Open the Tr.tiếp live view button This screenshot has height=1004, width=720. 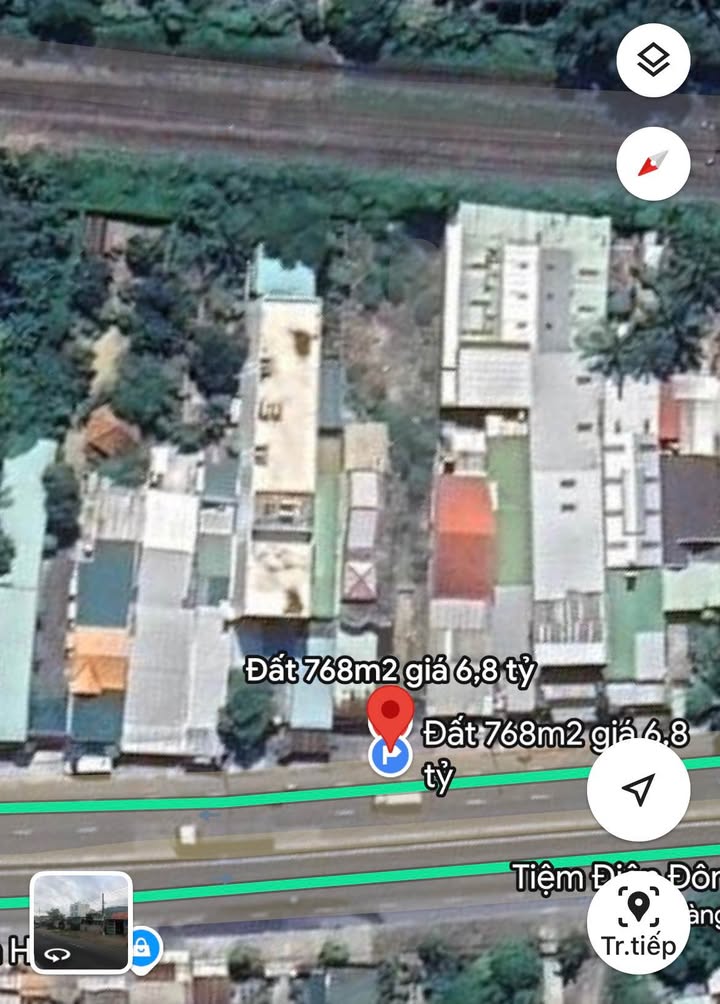(x=638, y=922)
